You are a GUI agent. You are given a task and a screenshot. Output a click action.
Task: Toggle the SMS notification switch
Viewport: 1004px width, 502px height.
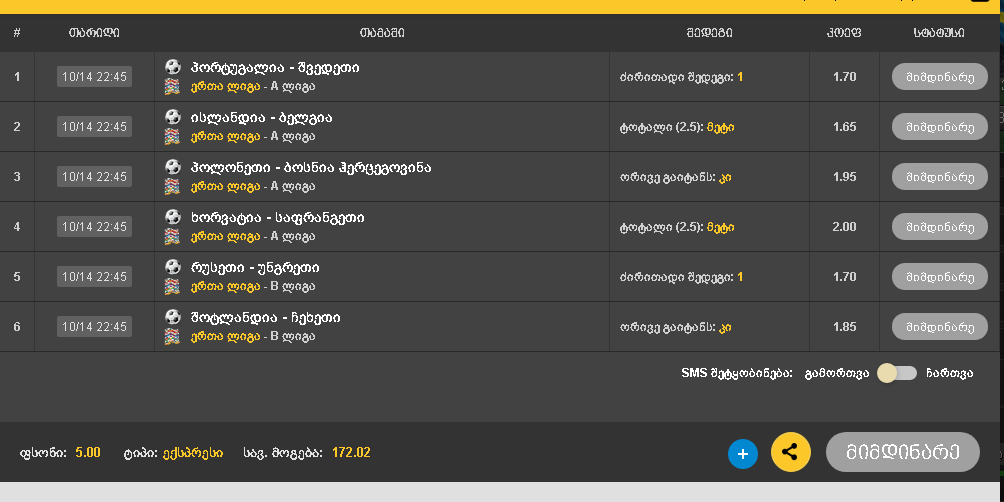point(896,373)
